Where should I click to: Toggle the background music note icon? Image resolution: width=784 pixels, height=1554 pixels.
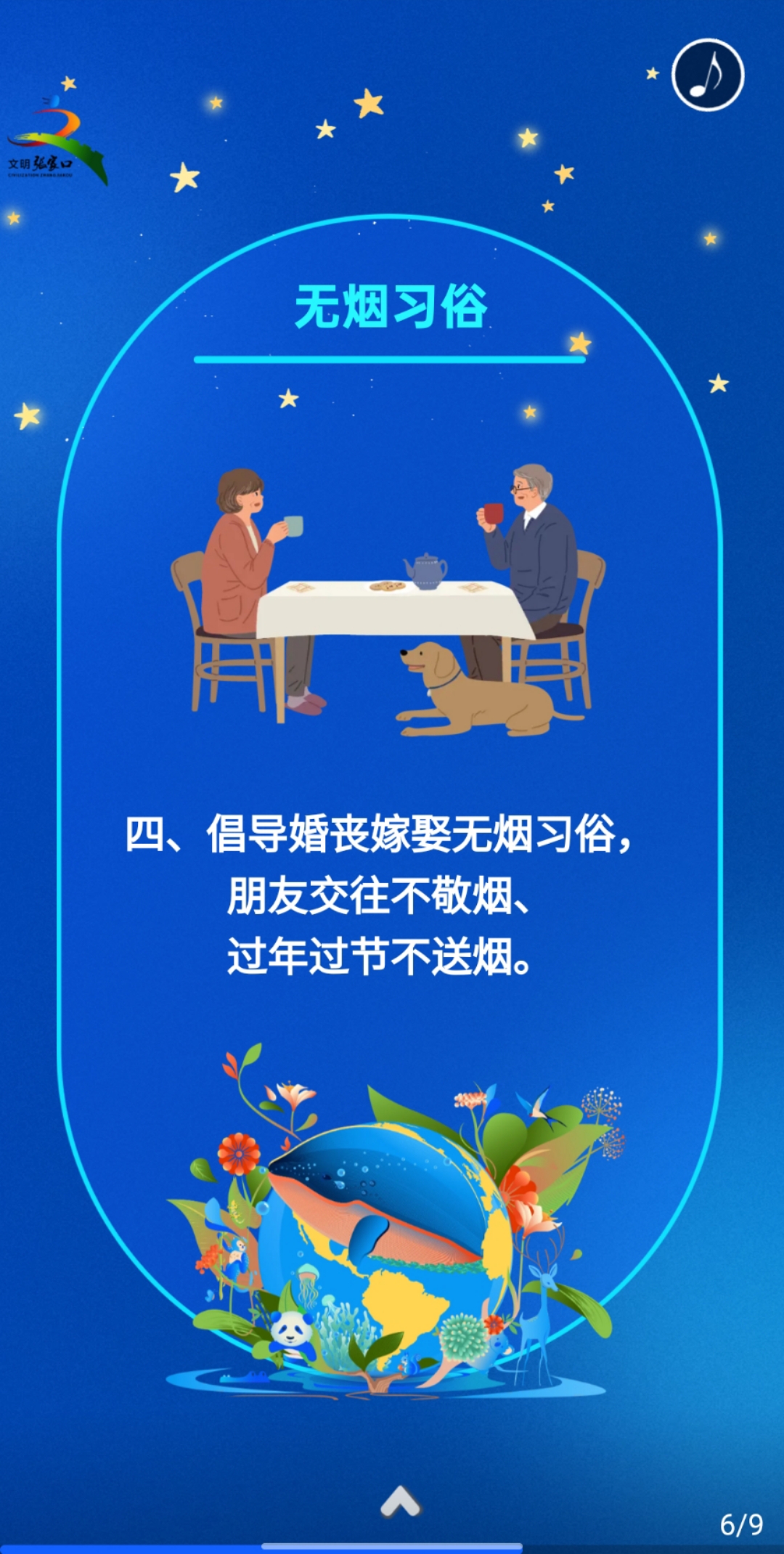tap(708, 75)
